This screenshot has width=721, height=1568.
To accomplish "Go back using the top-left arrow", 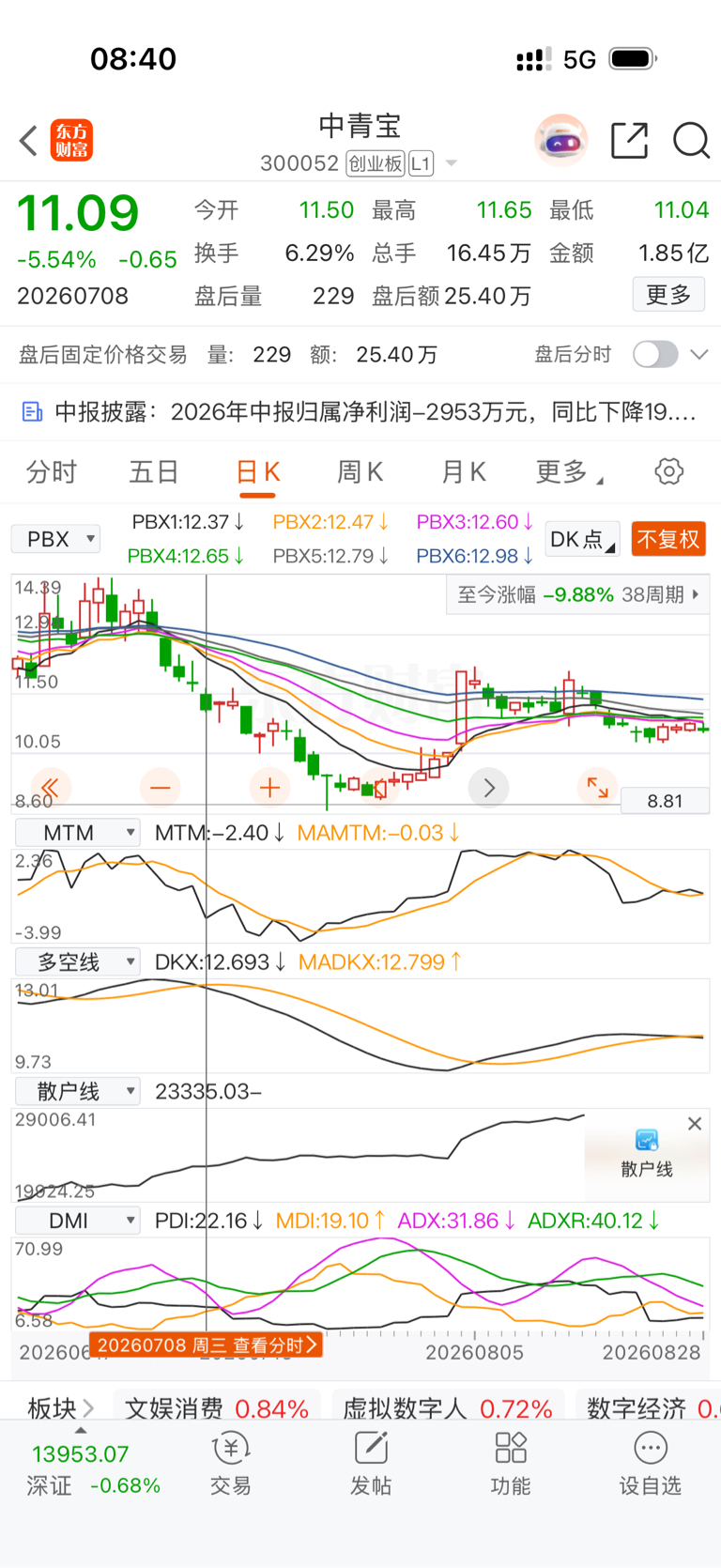I will click(29, 141).
